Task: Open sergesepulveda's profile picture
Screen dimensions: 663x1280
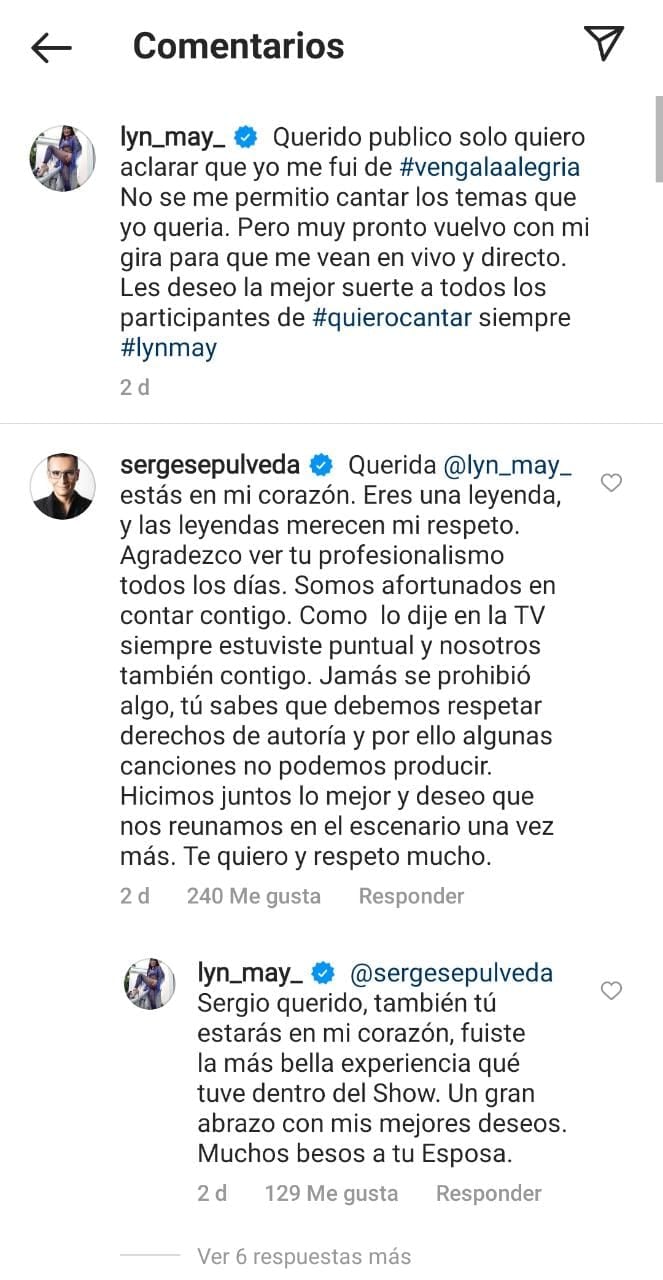Action: point(63,486)
